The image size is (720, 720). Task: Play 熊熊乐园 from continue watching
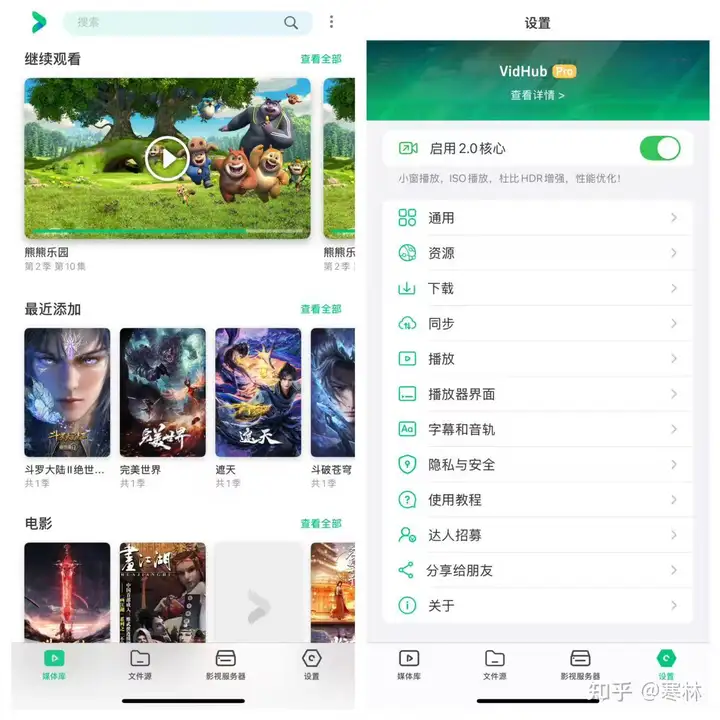coord(167,158)
